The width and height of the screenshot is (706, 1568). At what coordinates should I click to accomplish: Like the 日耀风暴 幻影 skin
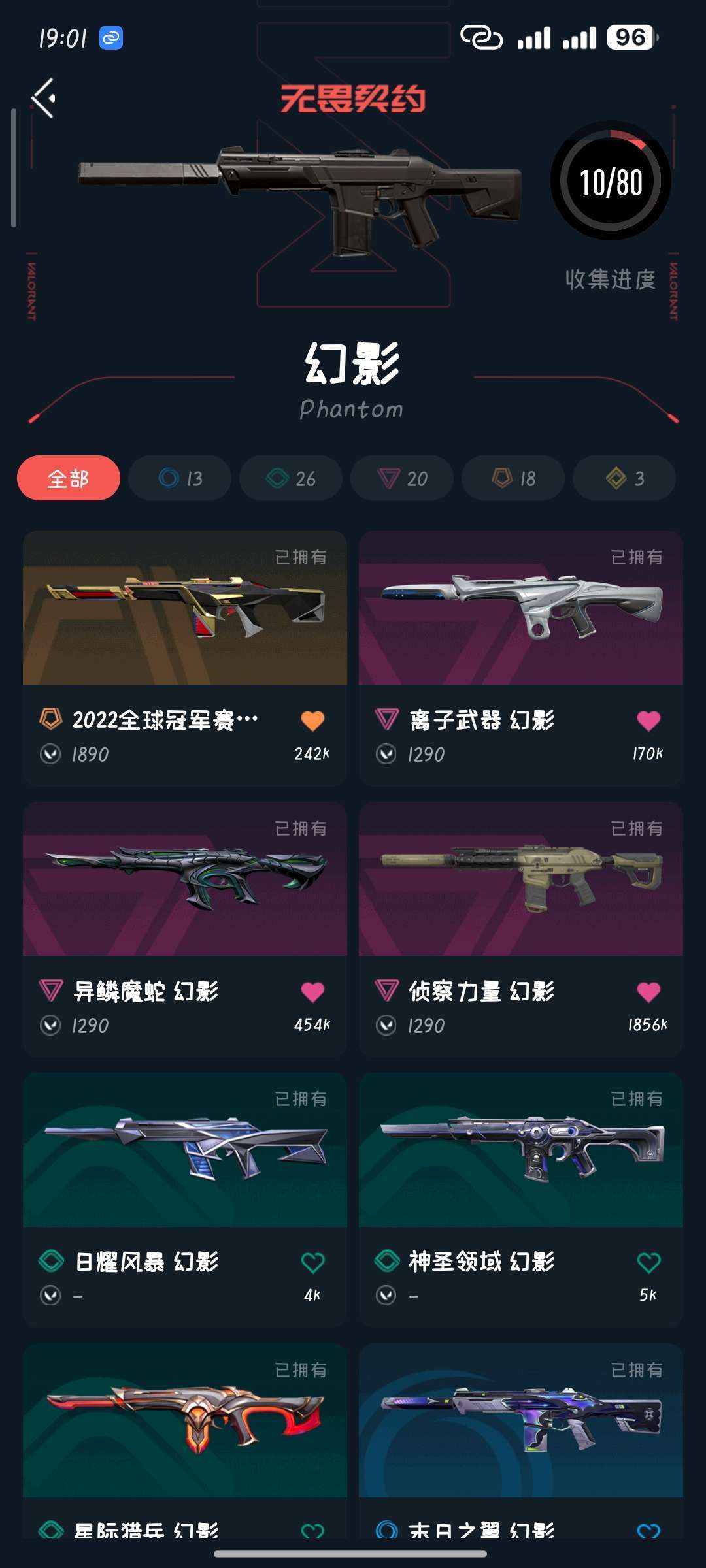pyautogui.click(x=312, y=1262)
